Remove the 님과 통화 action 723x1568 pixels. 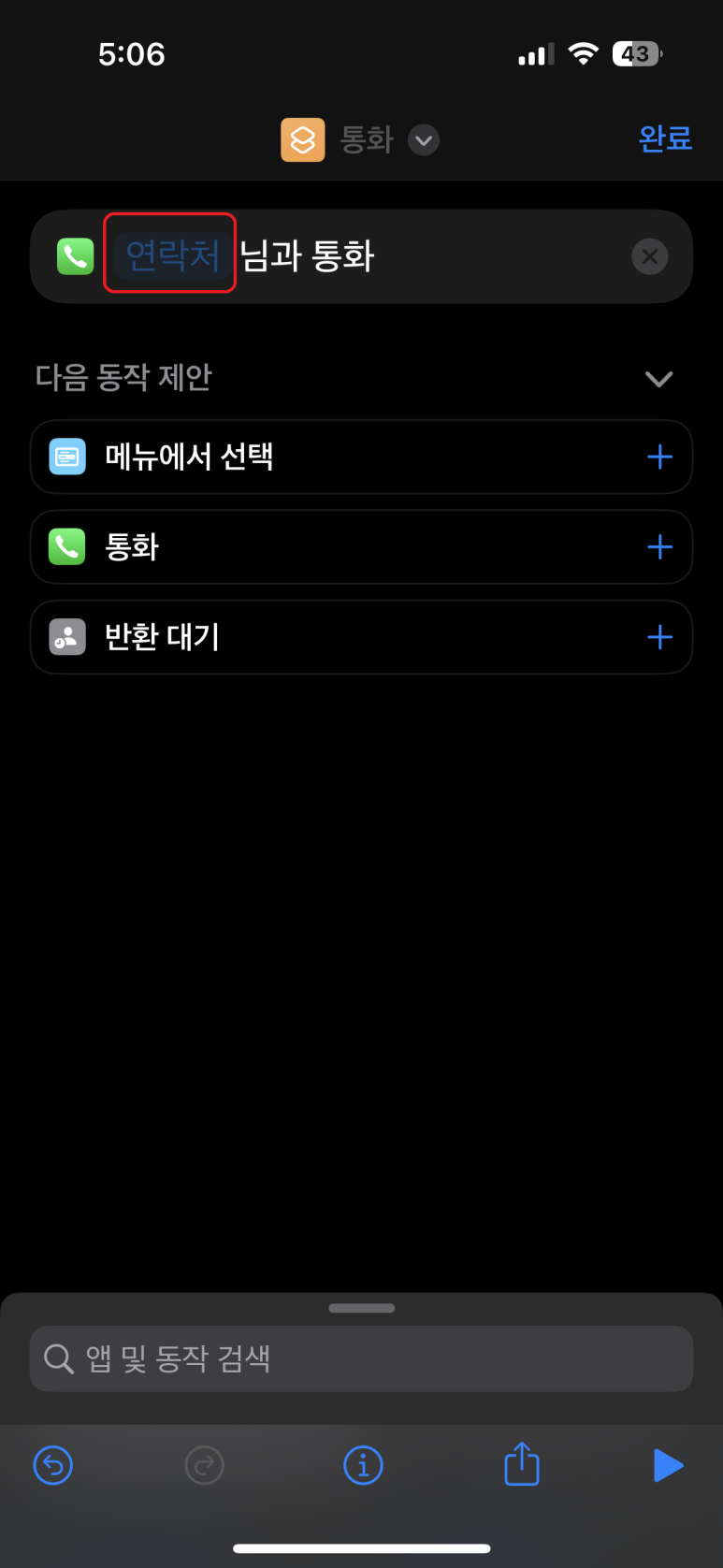pyautogui.click(x=649, y=256)
